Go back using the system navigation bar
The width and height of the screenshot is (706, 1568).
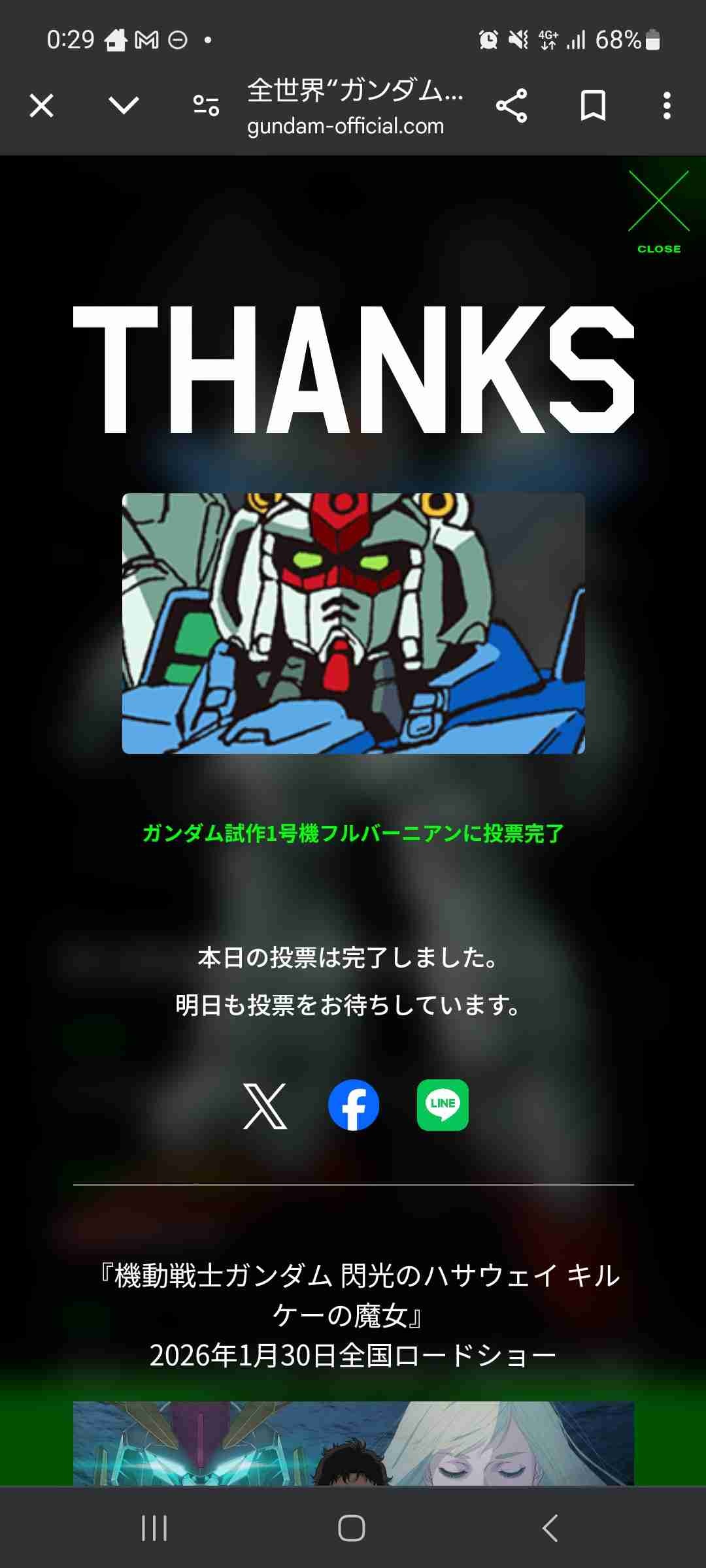click(550, 1528)
